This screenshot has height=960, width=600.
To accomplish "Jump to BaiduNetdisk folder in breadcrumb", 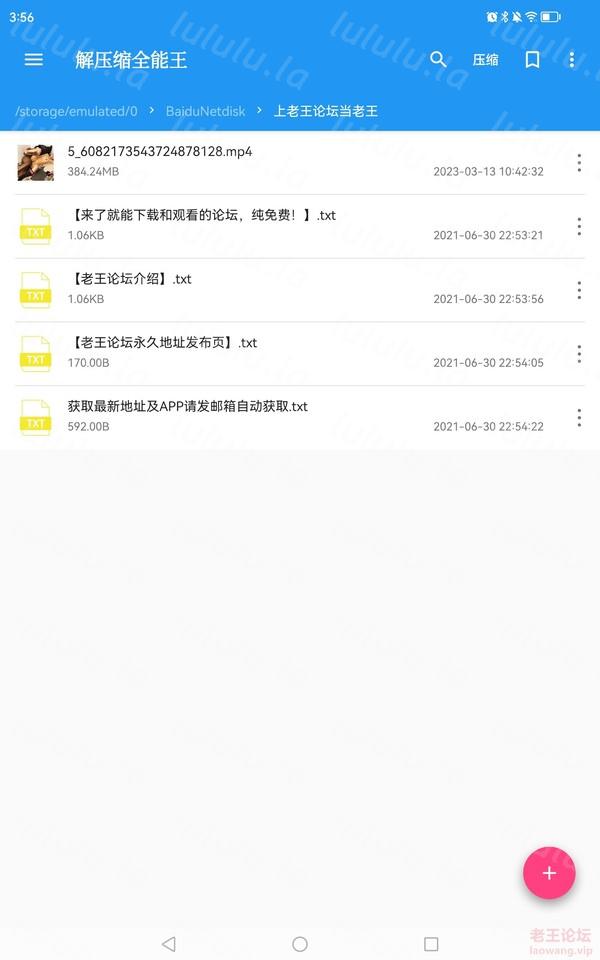I will pyautogui.click(x=205, y=111).
